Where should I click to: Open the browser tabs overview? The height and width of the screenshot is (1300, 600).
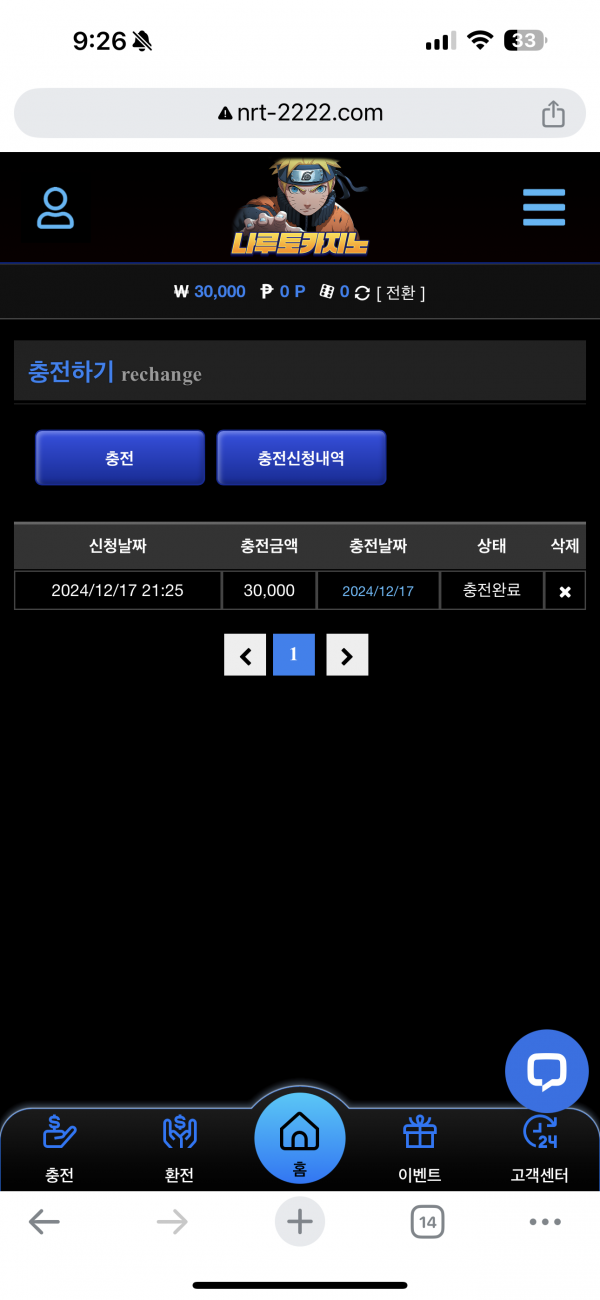click(x=427, y=1221)
